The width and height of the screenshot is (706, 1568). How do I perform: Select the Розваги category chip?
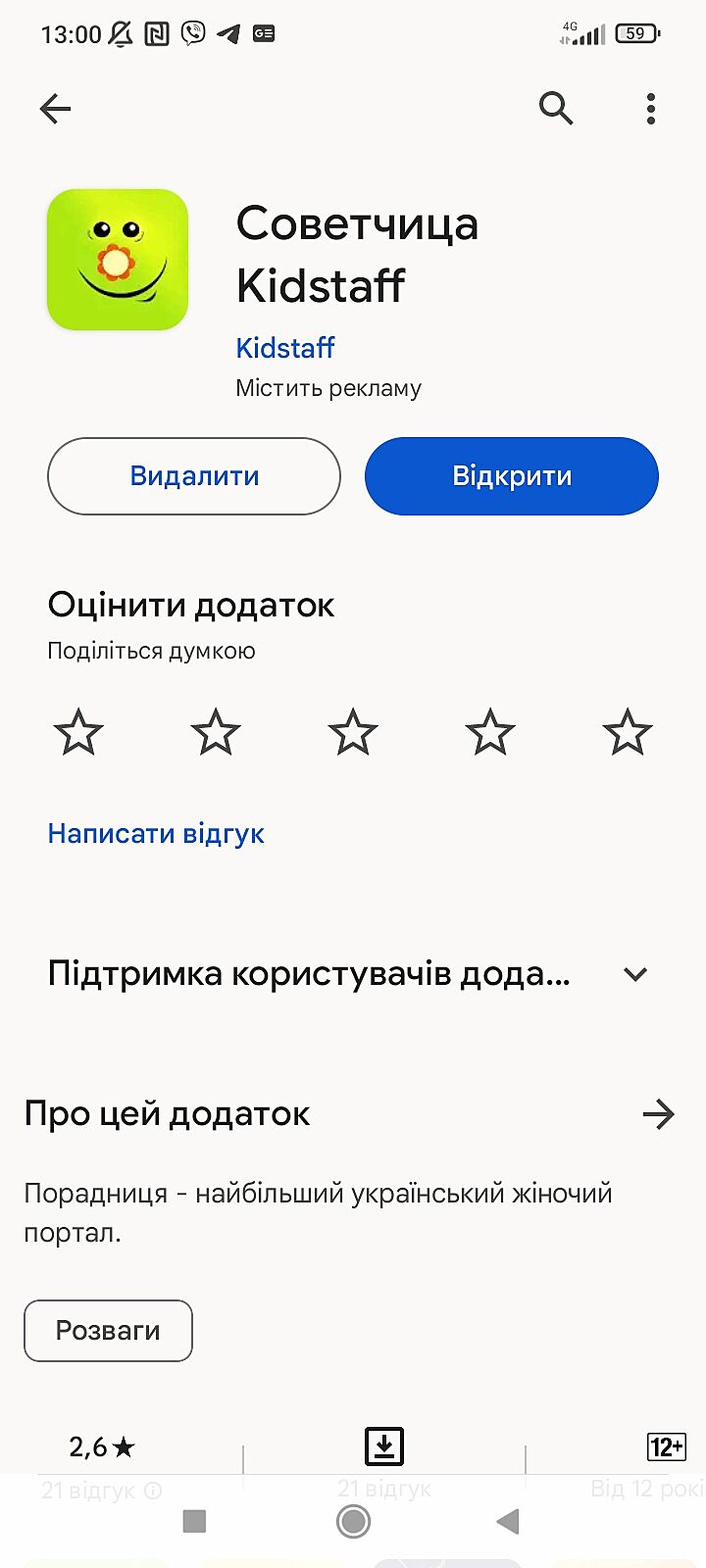(x=108, y=1331)
